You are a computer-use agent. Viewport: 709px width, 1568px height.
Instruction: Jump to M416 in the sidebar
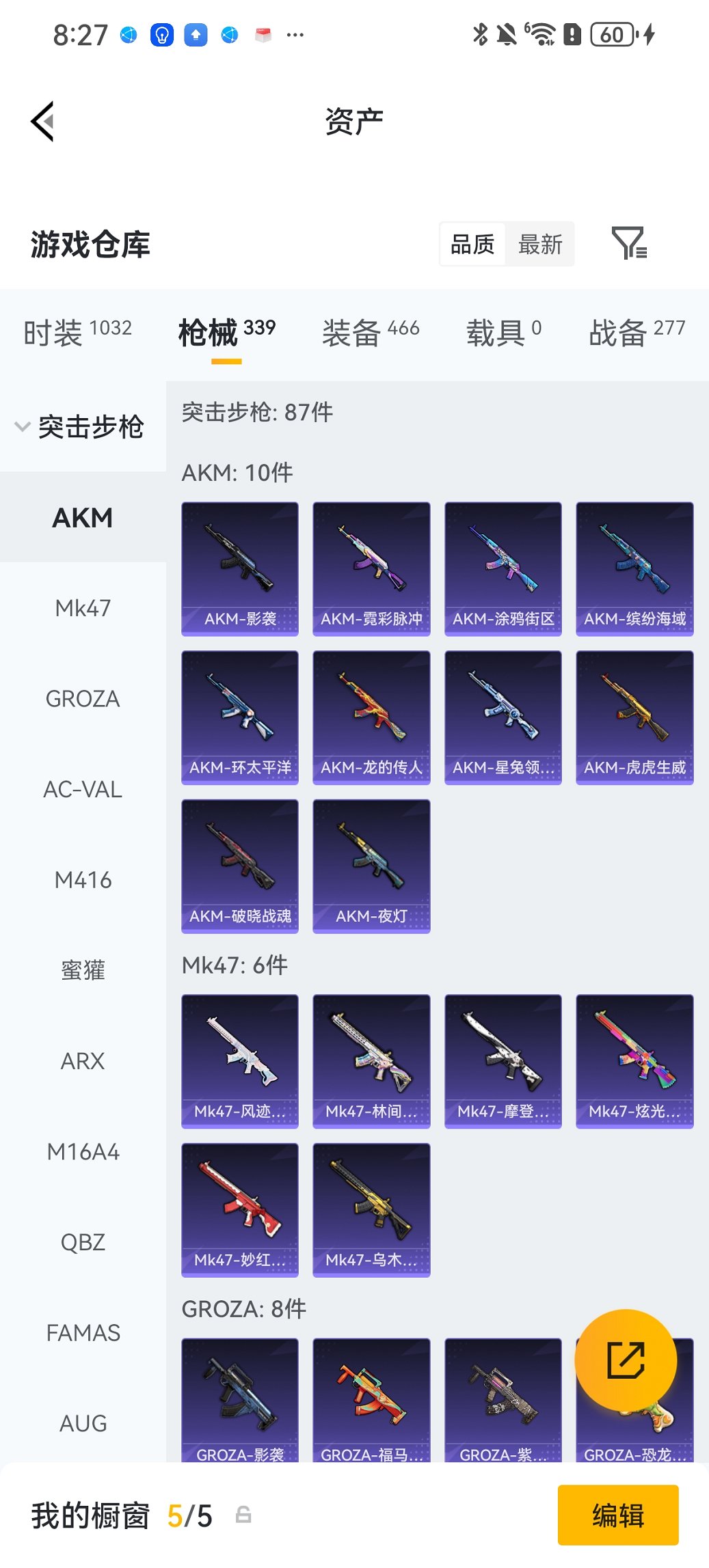83,880
